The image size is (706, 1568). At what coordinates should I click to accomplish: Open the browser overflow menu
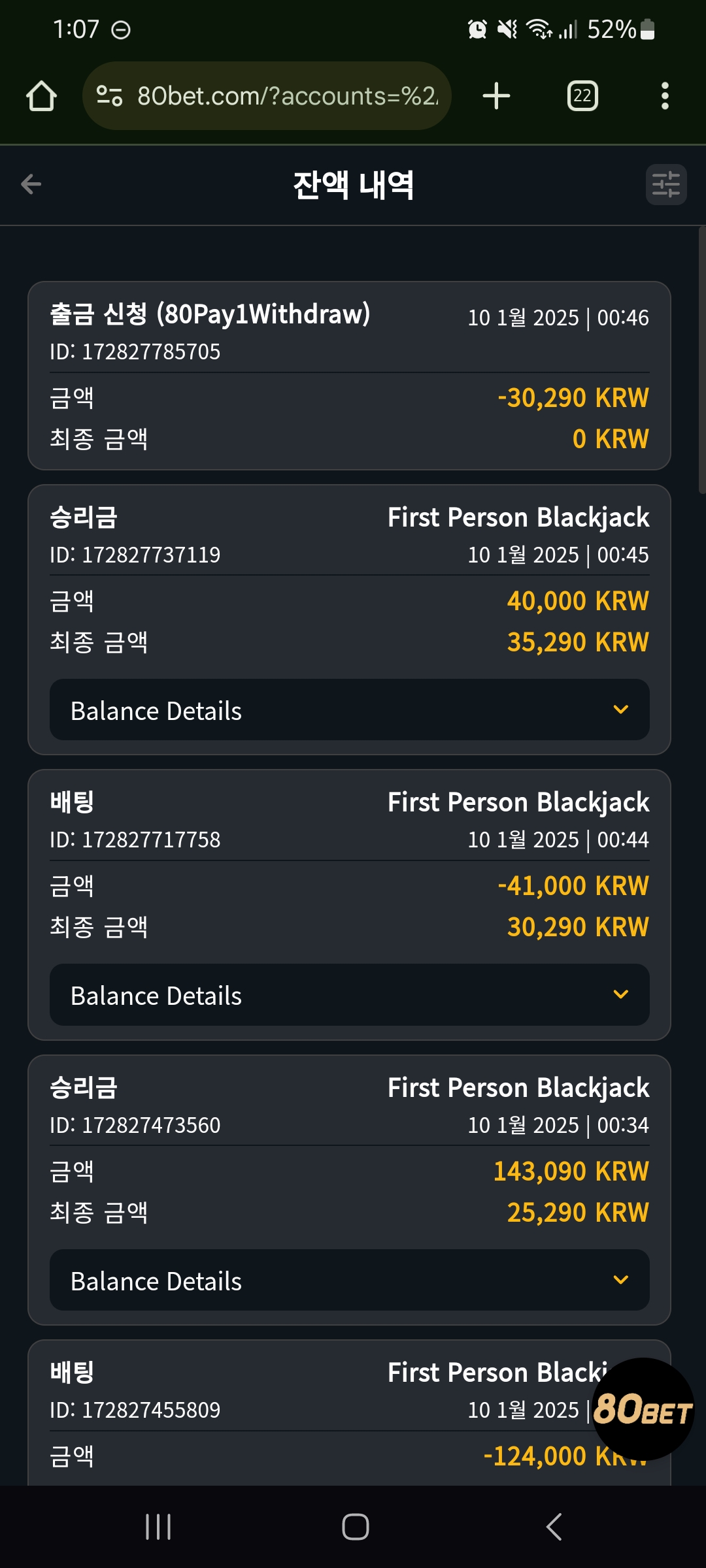pyautogui.click(x=665, y=96)
